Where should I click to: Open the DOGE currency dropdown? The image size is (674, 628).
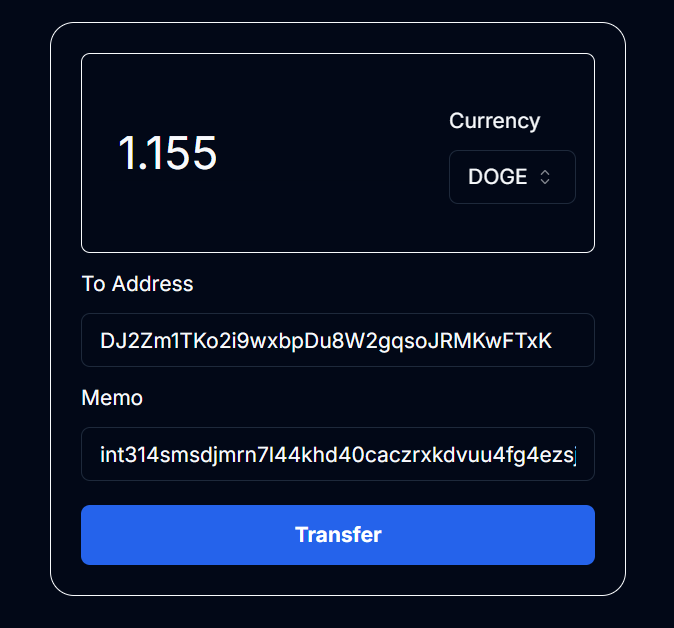point(511,177)
